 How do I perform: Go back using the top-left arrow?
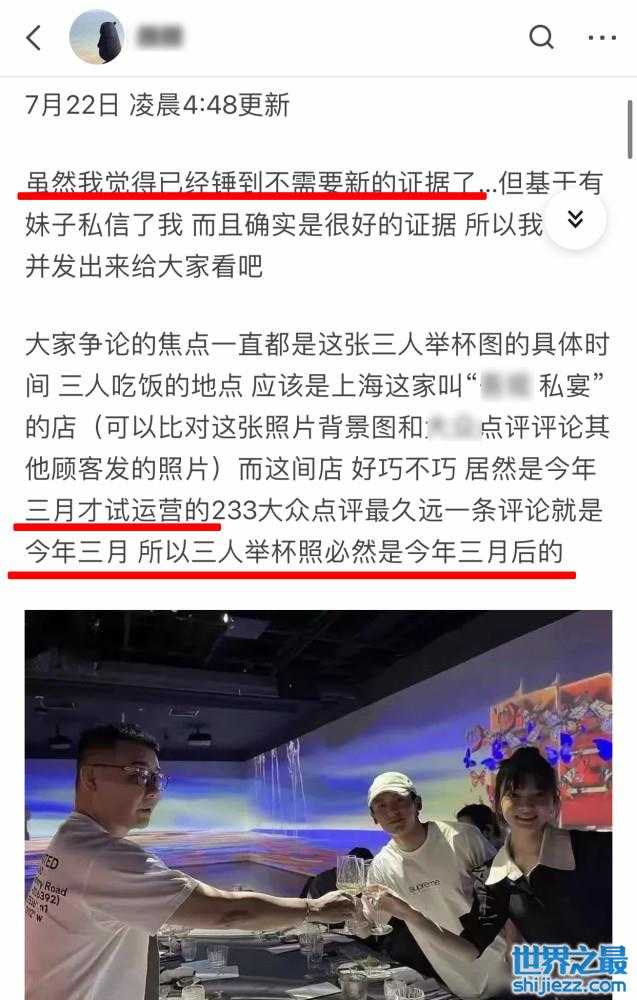click(33, 38)
